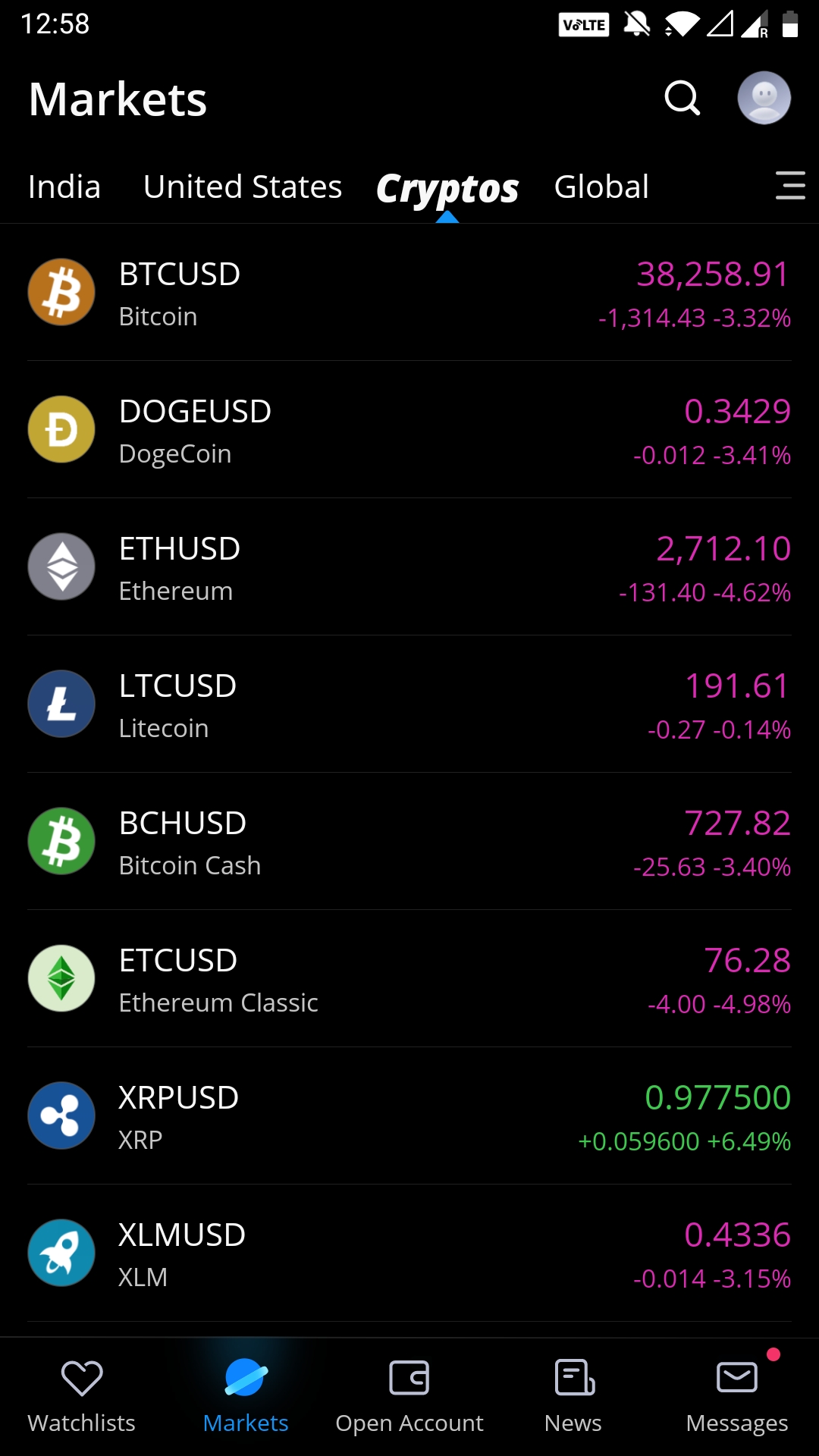Open the News section
819x1456 pixels.
(x=573, y=1403)
